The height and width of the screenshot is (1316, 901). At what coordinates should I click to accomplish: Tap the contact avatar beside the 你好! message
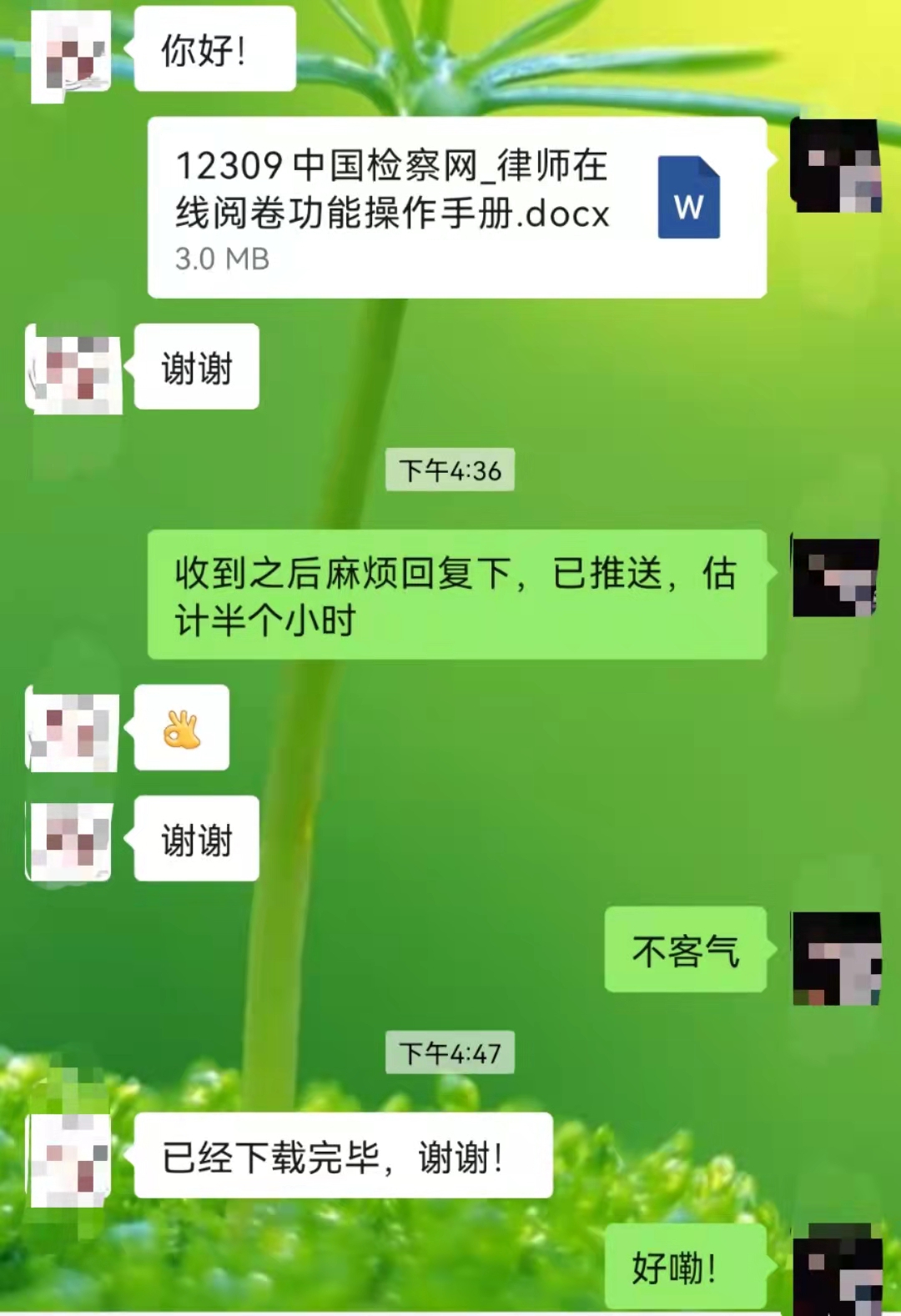[71, 55]
